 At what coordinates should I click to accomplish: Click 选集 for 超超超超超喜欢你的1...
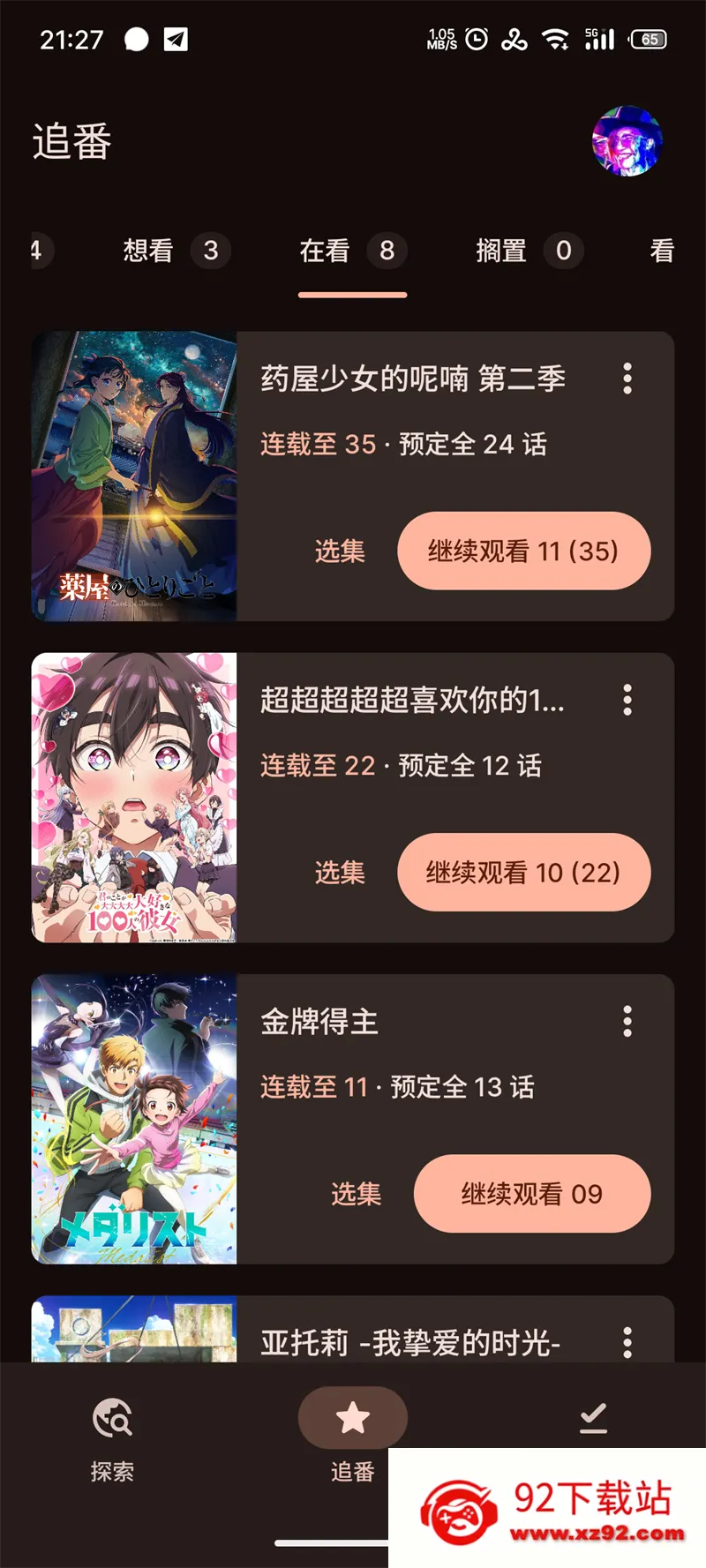click(339, 872)
